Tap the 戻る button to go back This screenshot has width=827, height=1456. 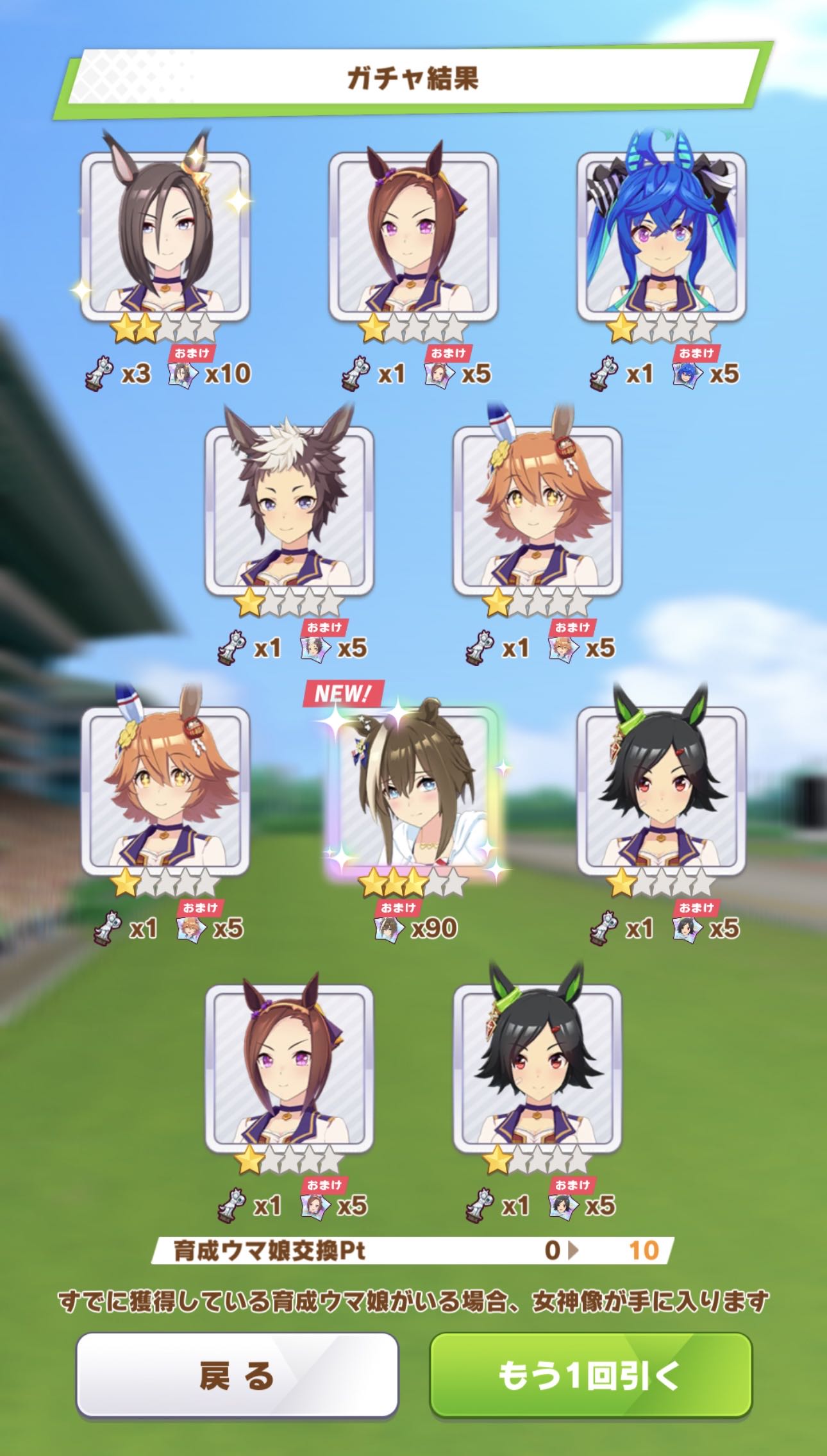point(237,1375)
